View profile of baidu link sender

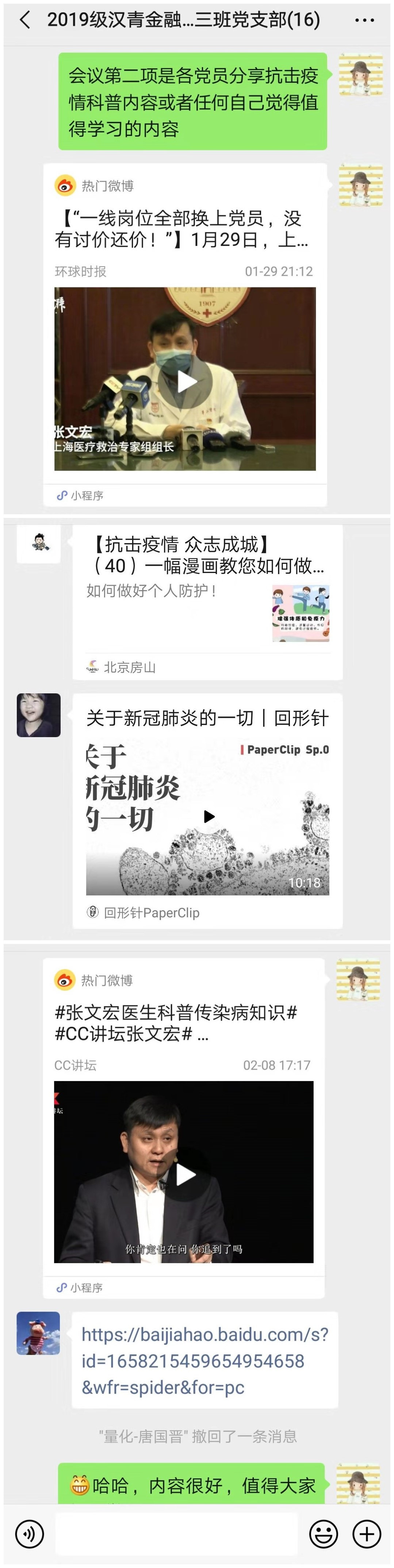(38, 1333)
